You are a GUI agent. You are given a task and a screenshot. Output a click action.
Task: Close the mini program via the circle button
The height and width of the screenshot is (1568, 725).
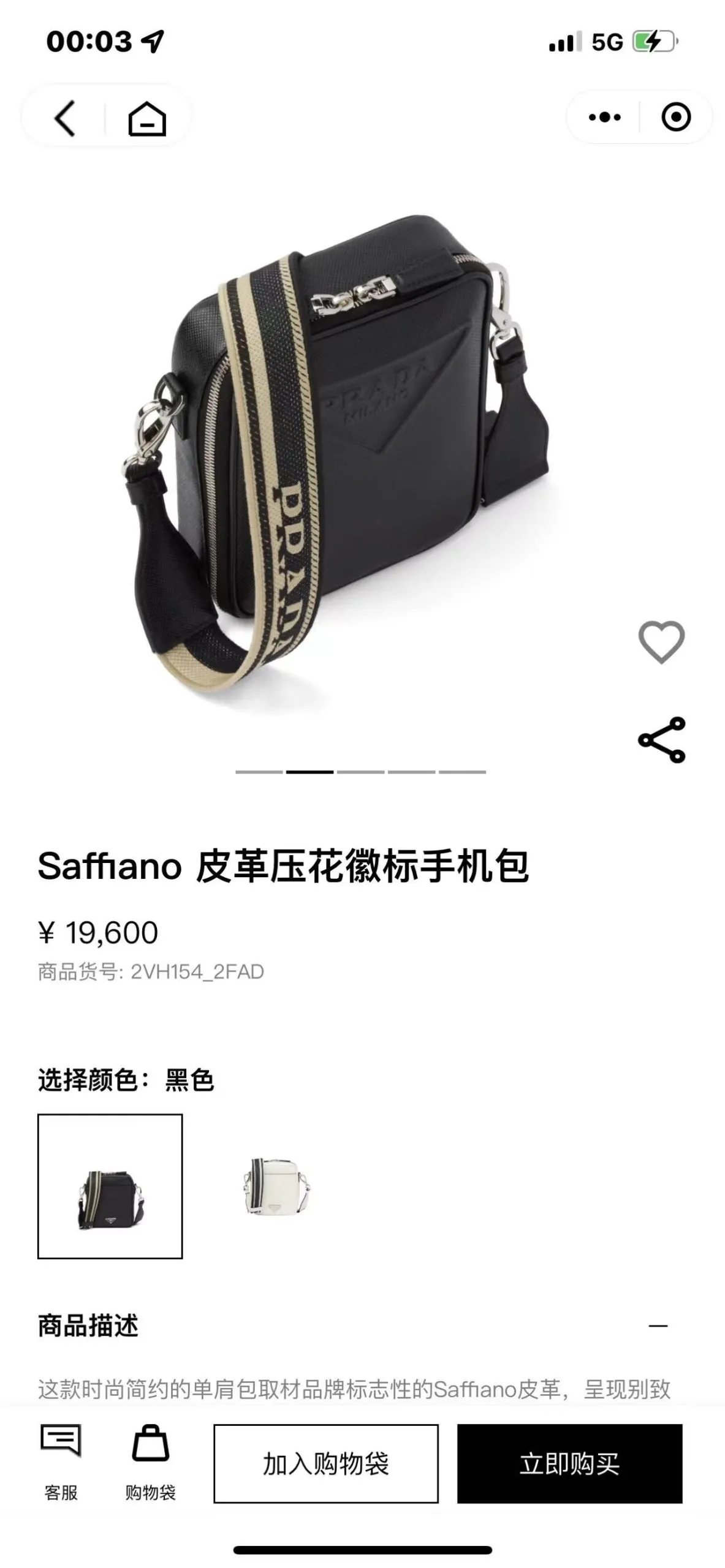(676, 117)
